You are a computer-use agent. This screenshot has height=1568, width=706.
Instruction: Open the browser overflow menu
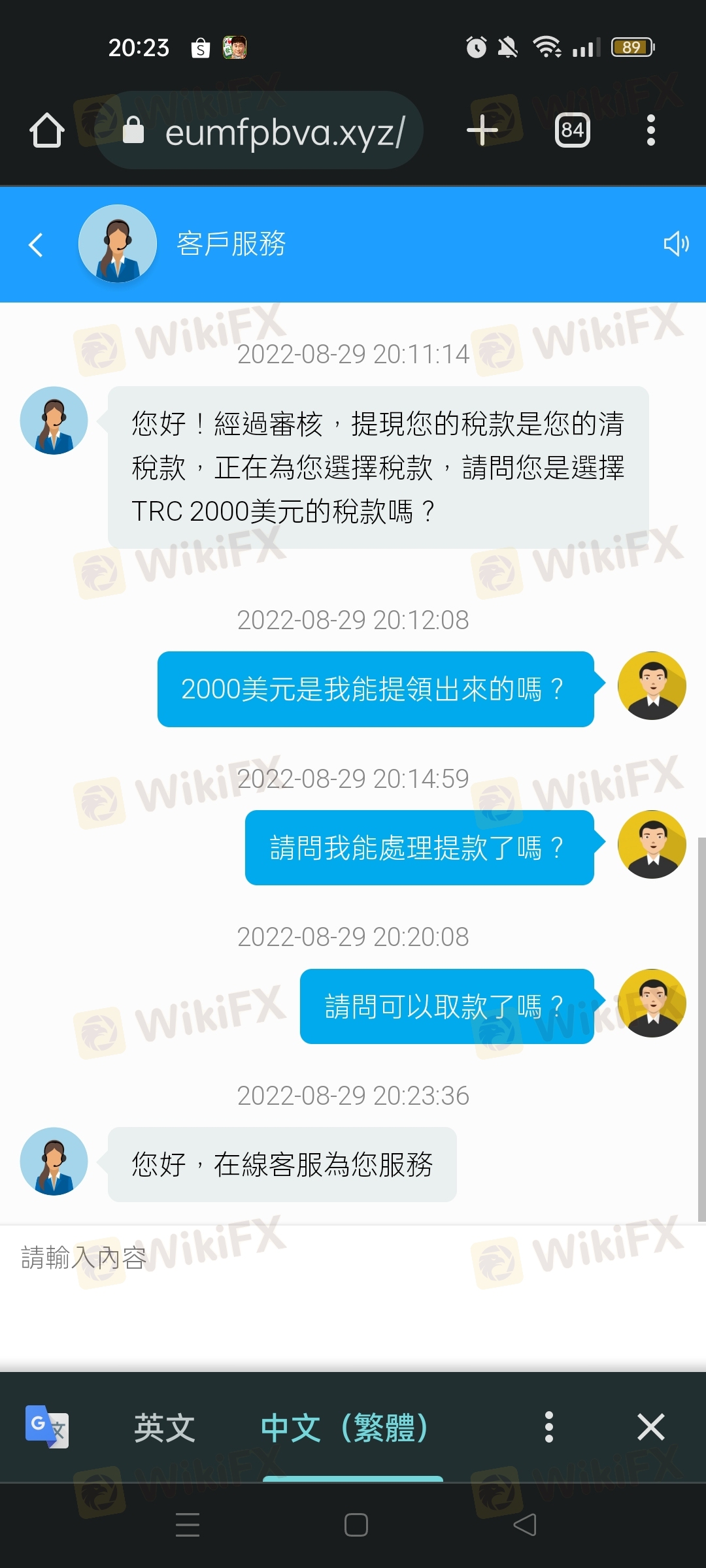650,131
